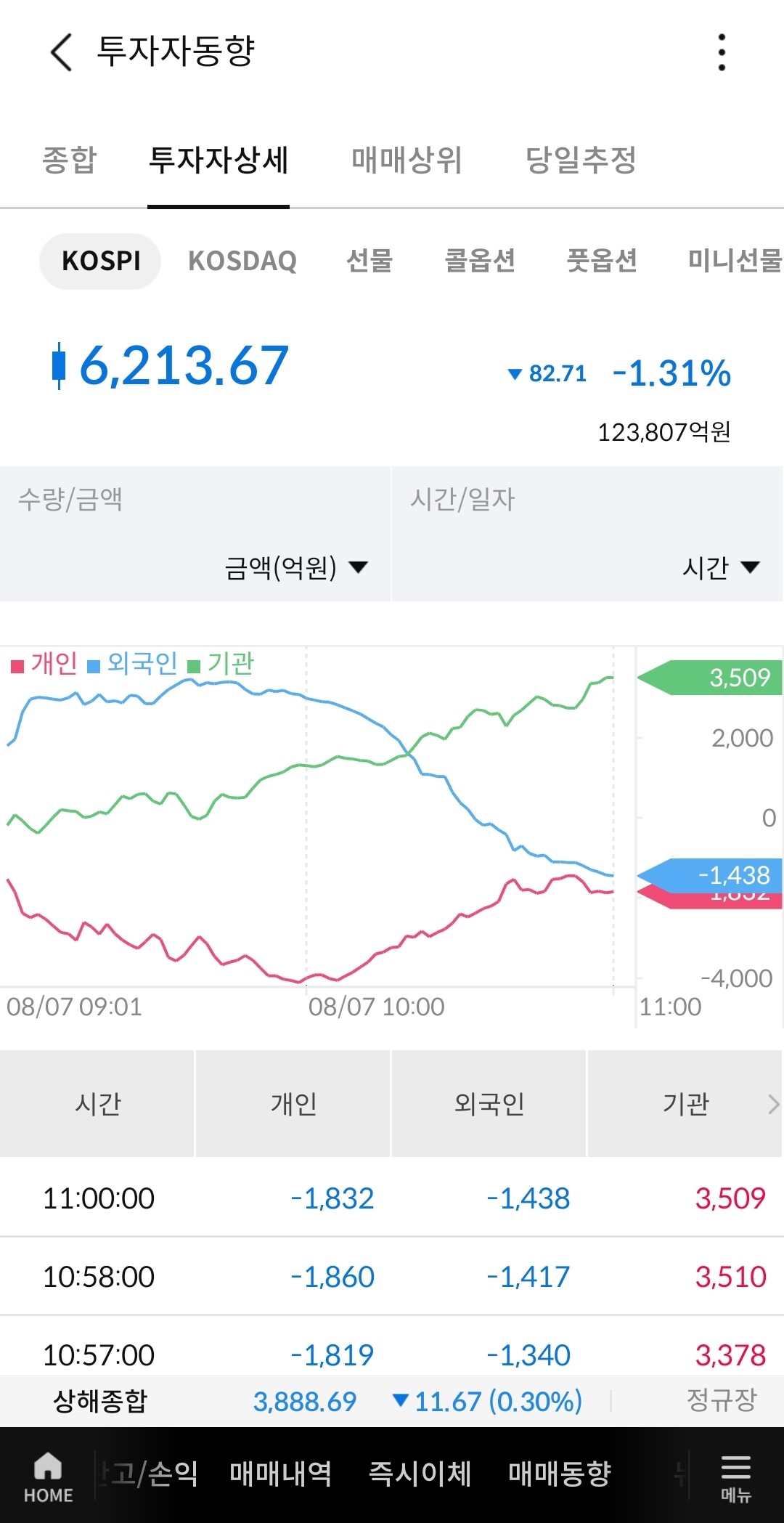784x1523 pixels.
Task: Select the KOSDAQ market chip
Action: [242, 261]
